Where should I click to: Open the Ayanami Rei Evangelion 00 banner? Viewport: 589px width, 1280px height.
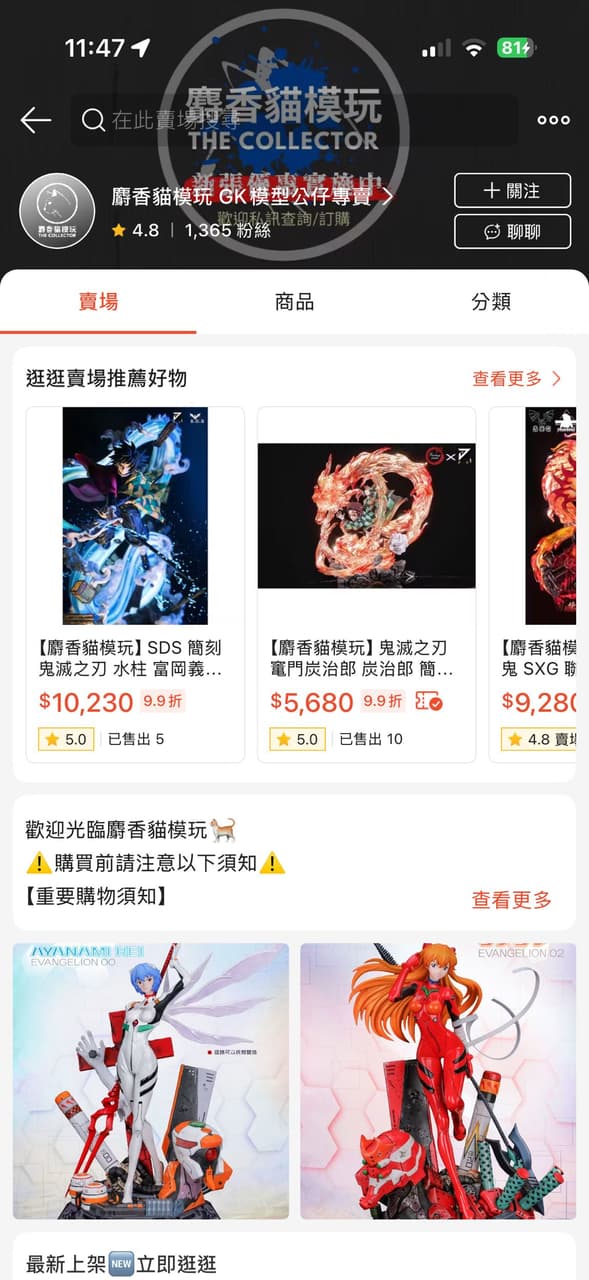click(x=151, y=1081)
